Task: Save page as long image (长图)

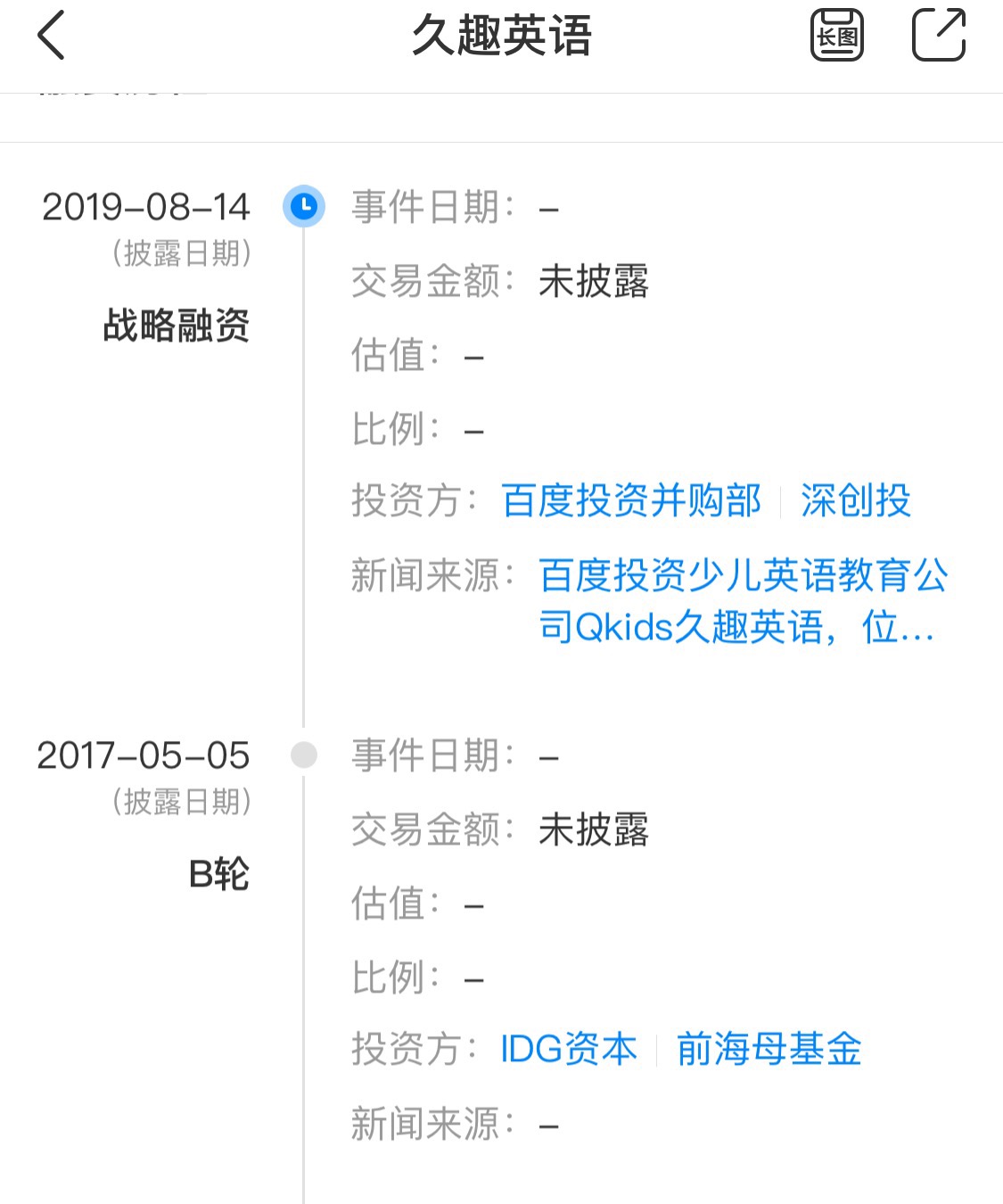Action: tap(836, 36)
